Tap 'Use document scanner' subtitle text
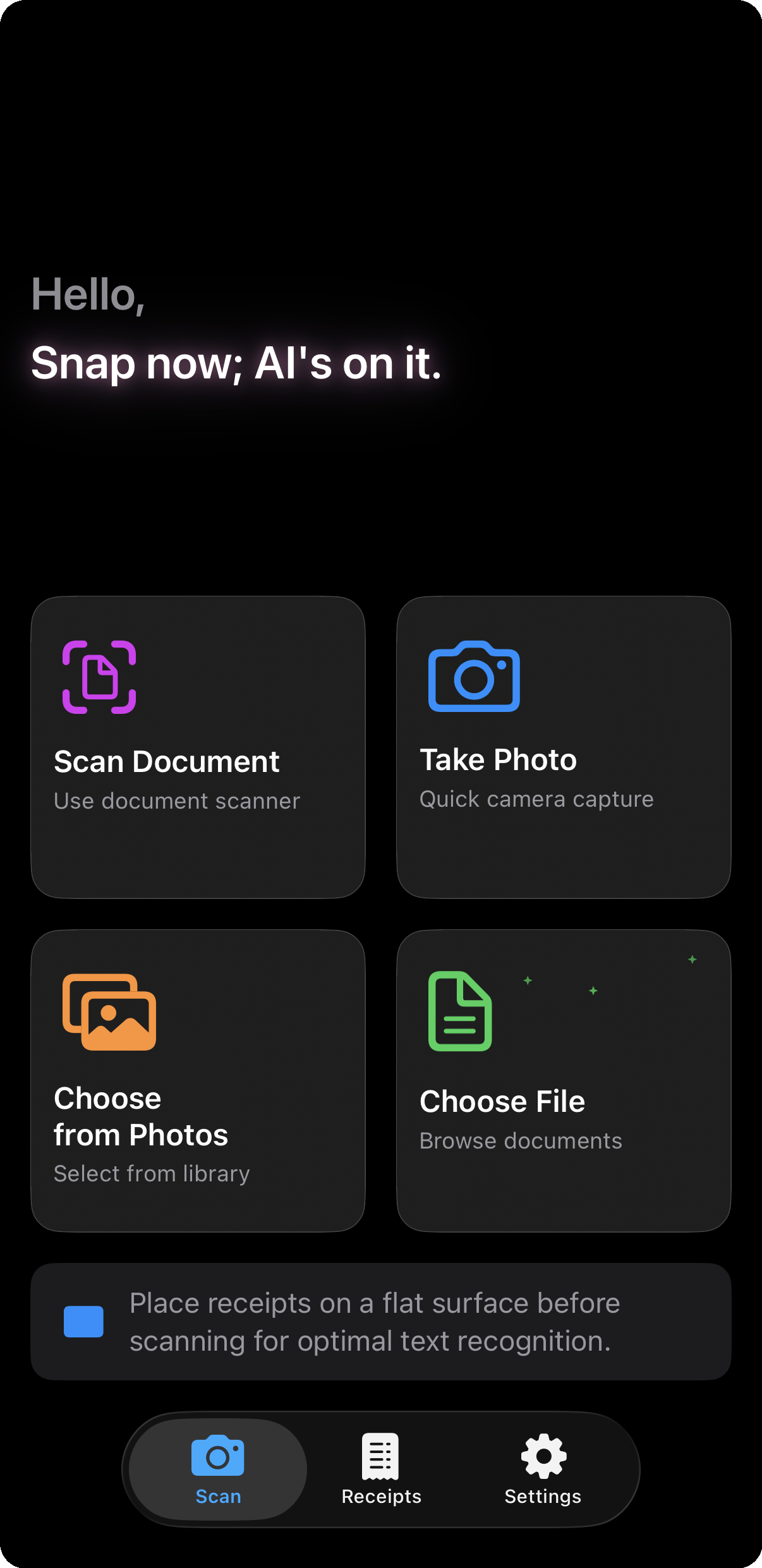 click(177, 800)
